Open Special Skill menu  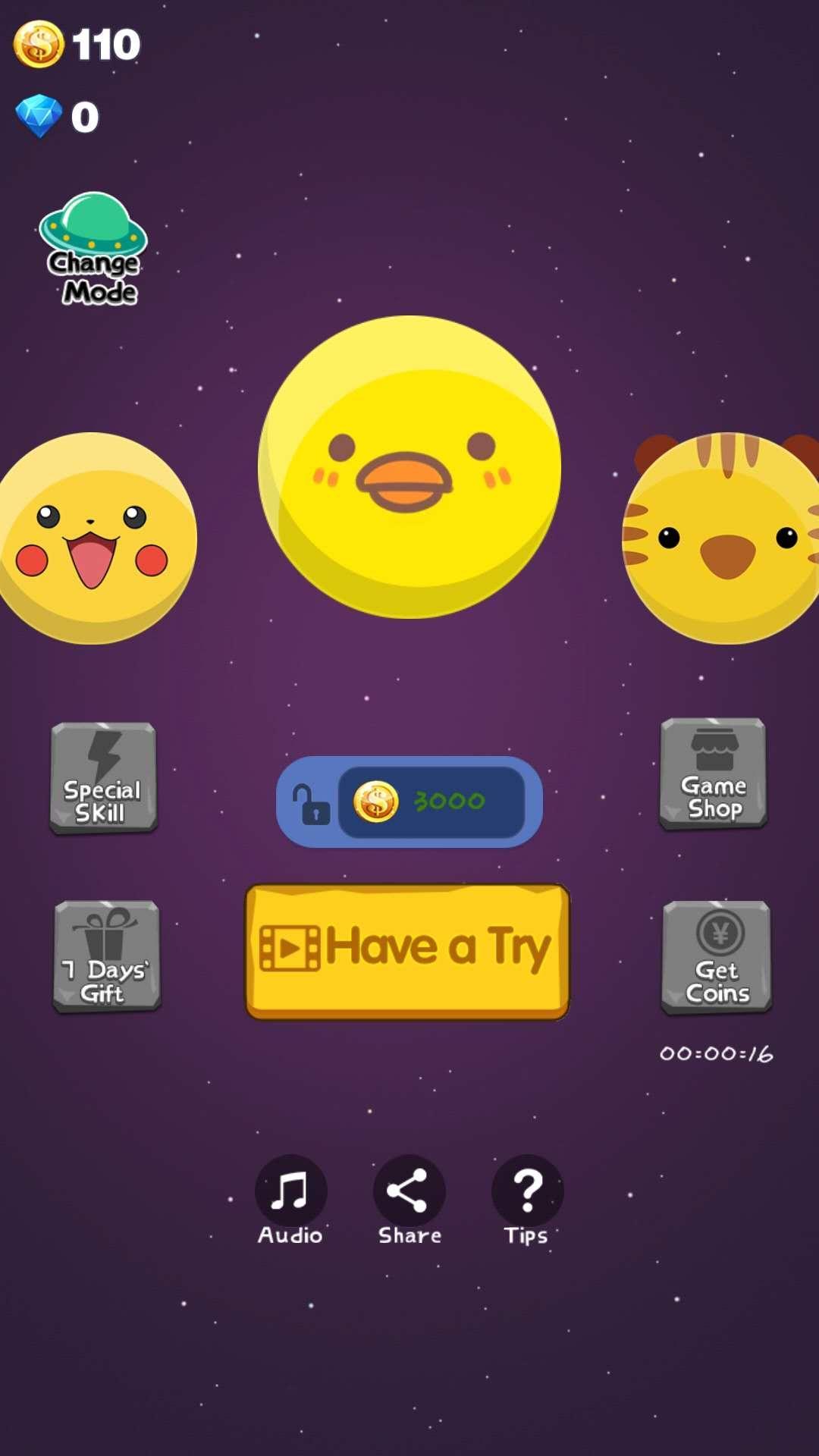pyautogui.click(x=103, y=778)
